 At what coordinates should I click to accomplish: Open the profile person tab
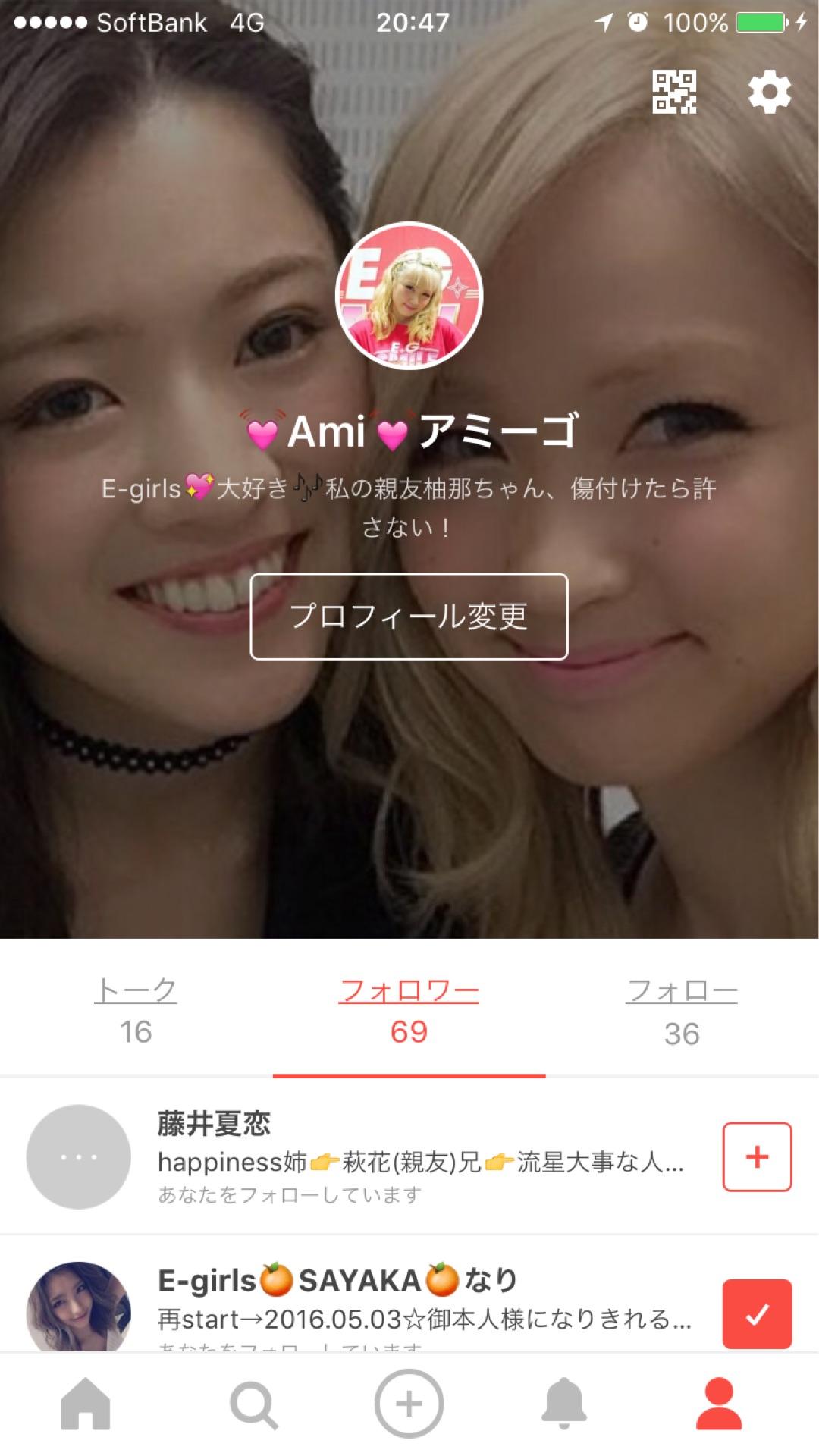718,1403
